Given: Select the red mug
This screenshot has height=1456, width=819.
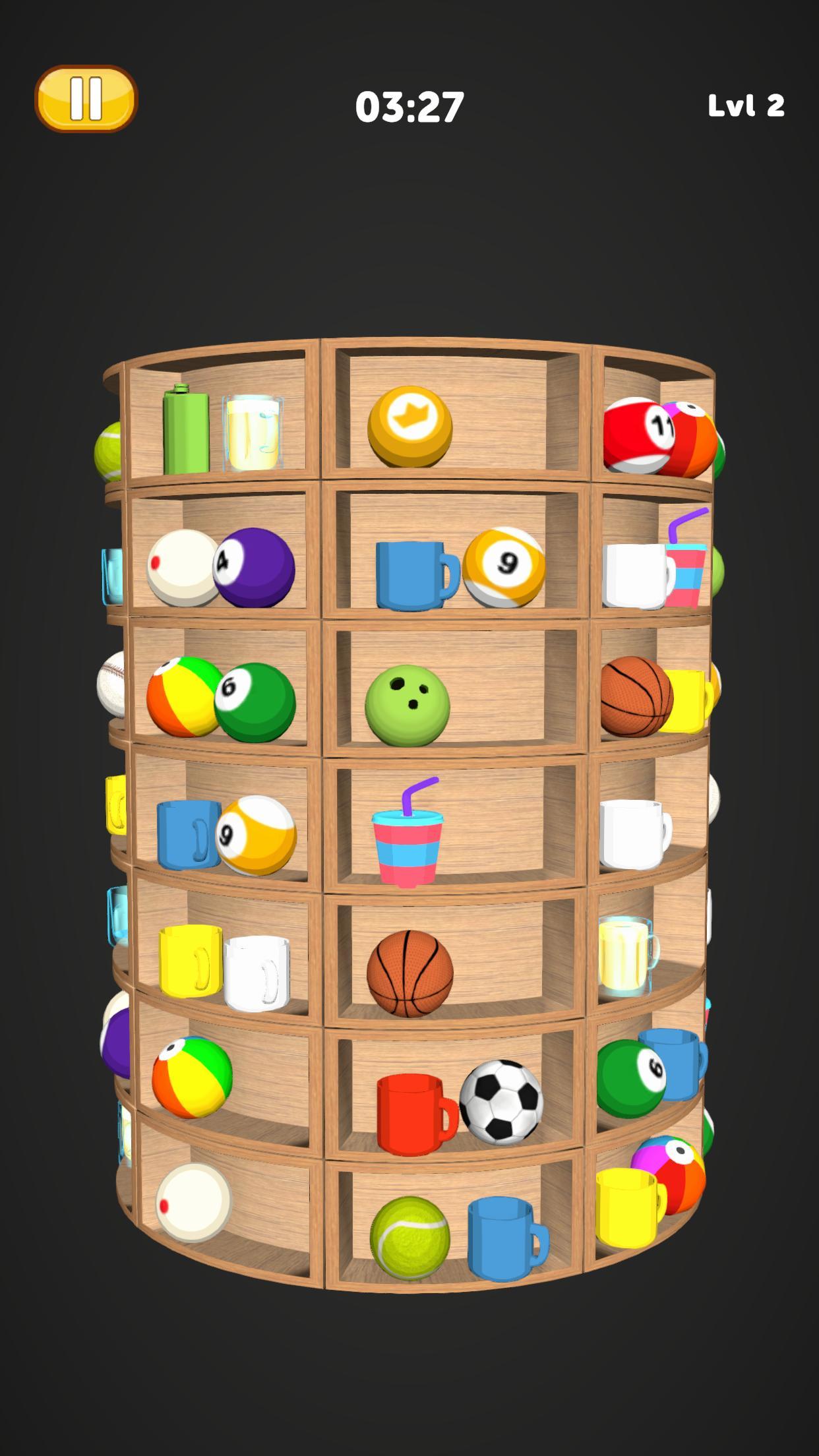Looking at the screenshot, I should pyautogui.click(x=413, y=1112).
